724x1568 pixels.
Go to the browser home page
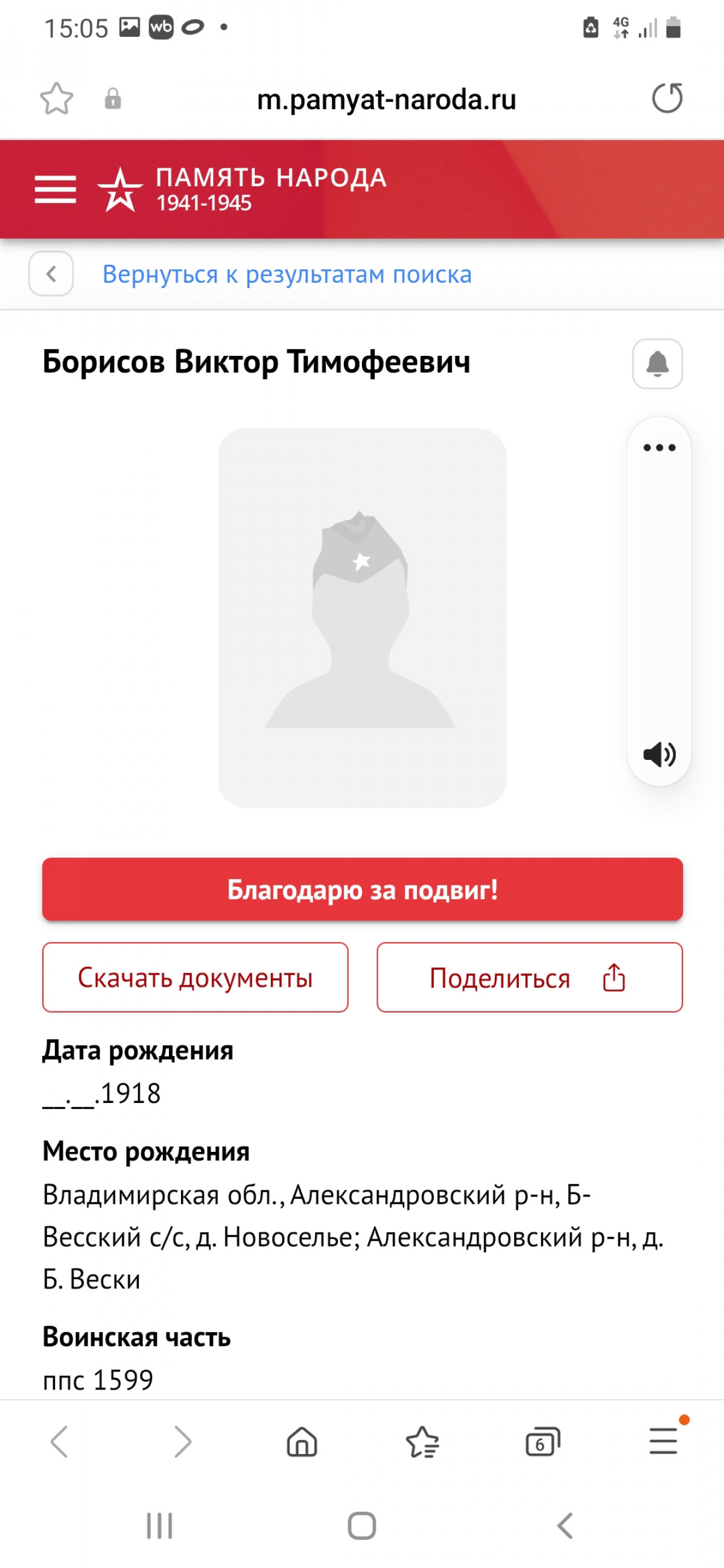point(302,1442)
